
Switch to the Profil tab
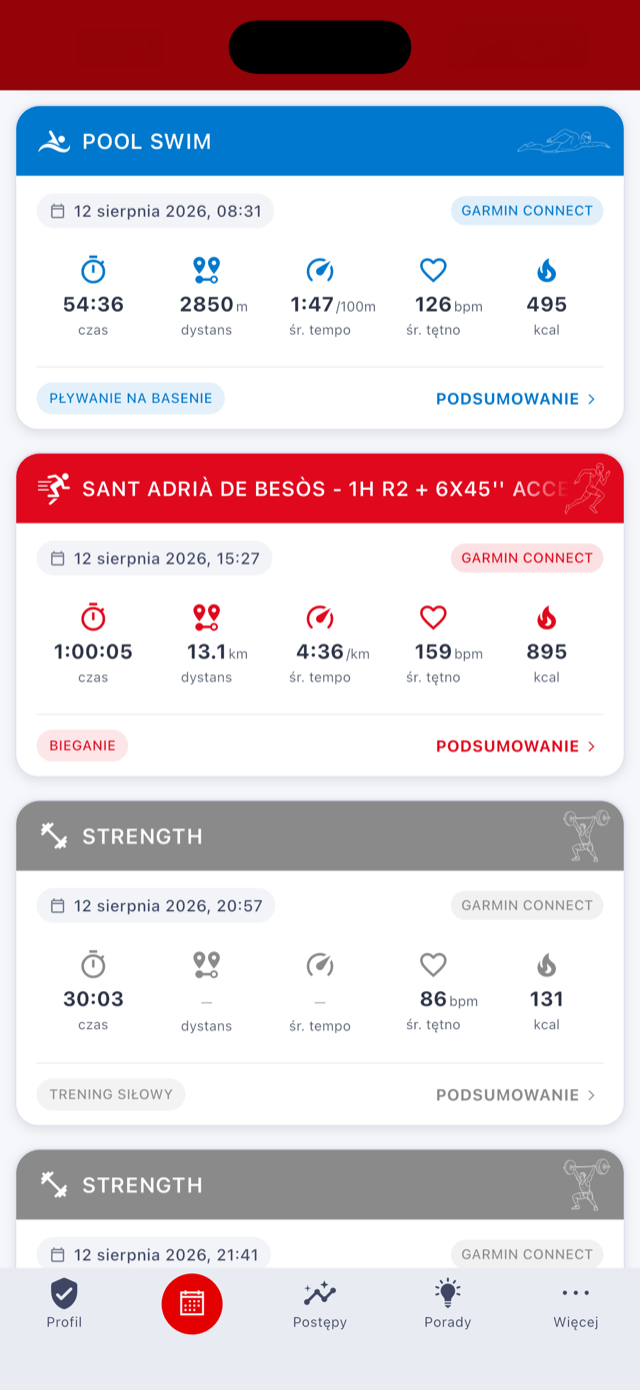pos(64,1304)
